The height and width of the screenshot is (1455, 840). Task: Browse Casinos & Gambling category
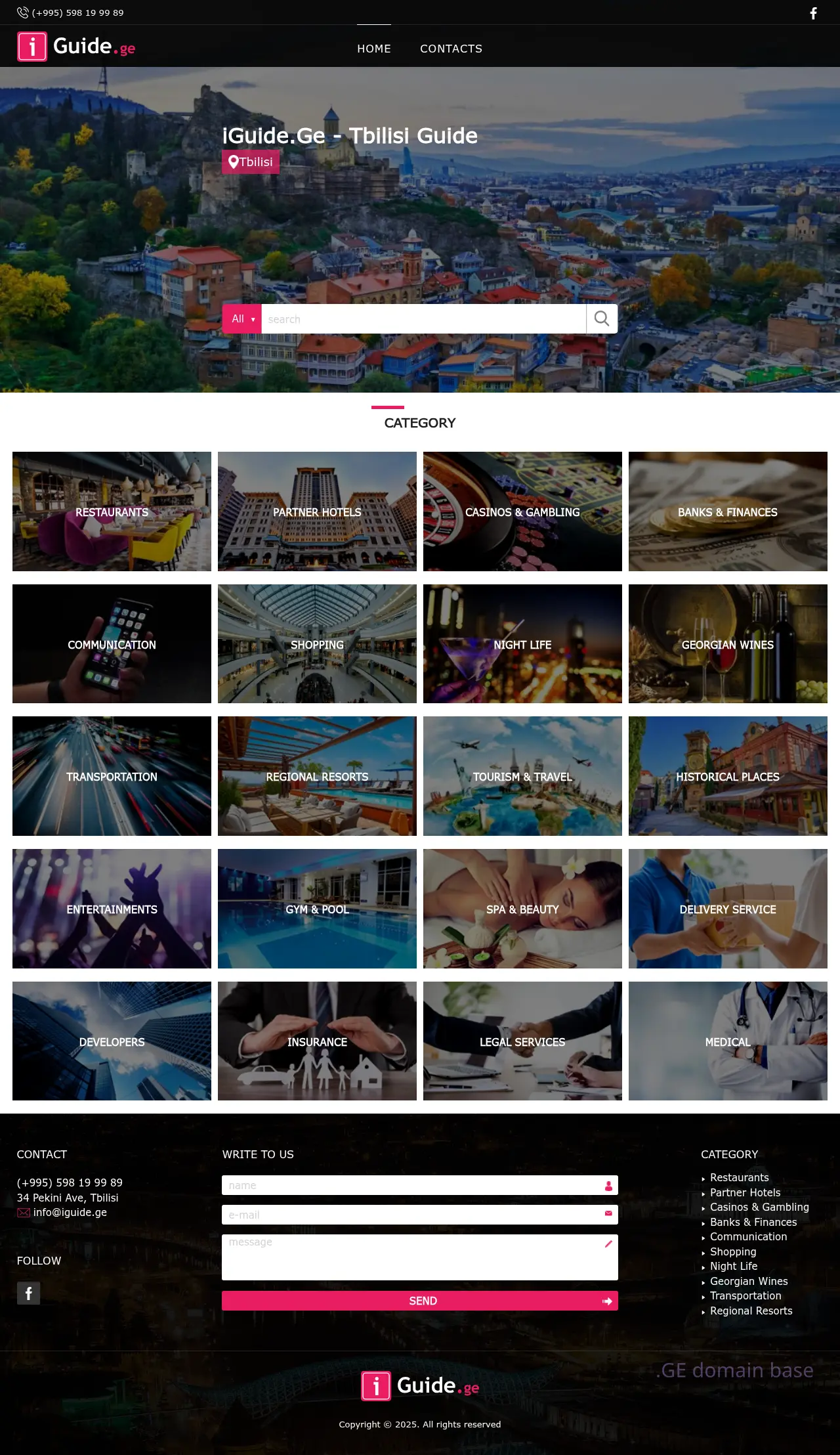click(x=522, y=511)
